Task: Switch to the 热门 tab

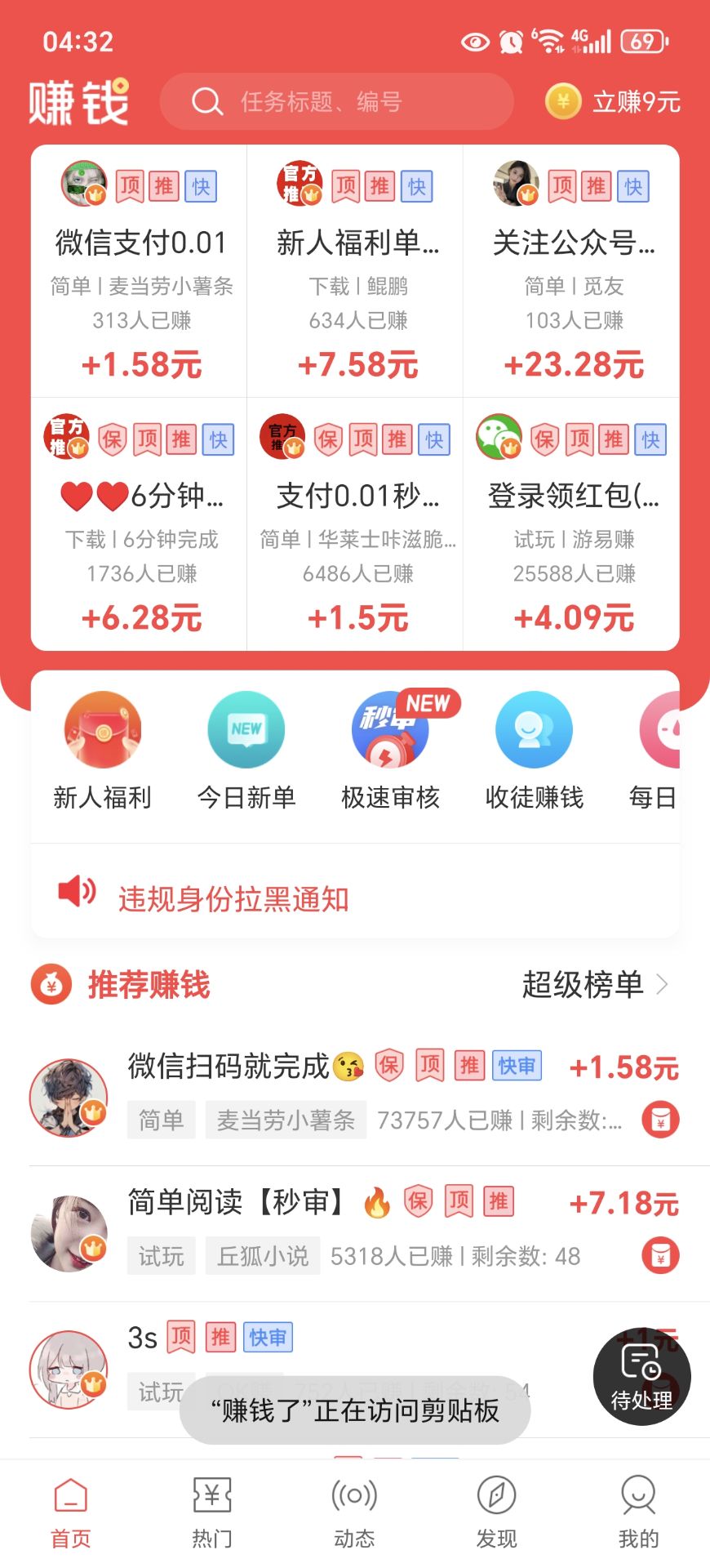Action: [x=211, y=1511]
